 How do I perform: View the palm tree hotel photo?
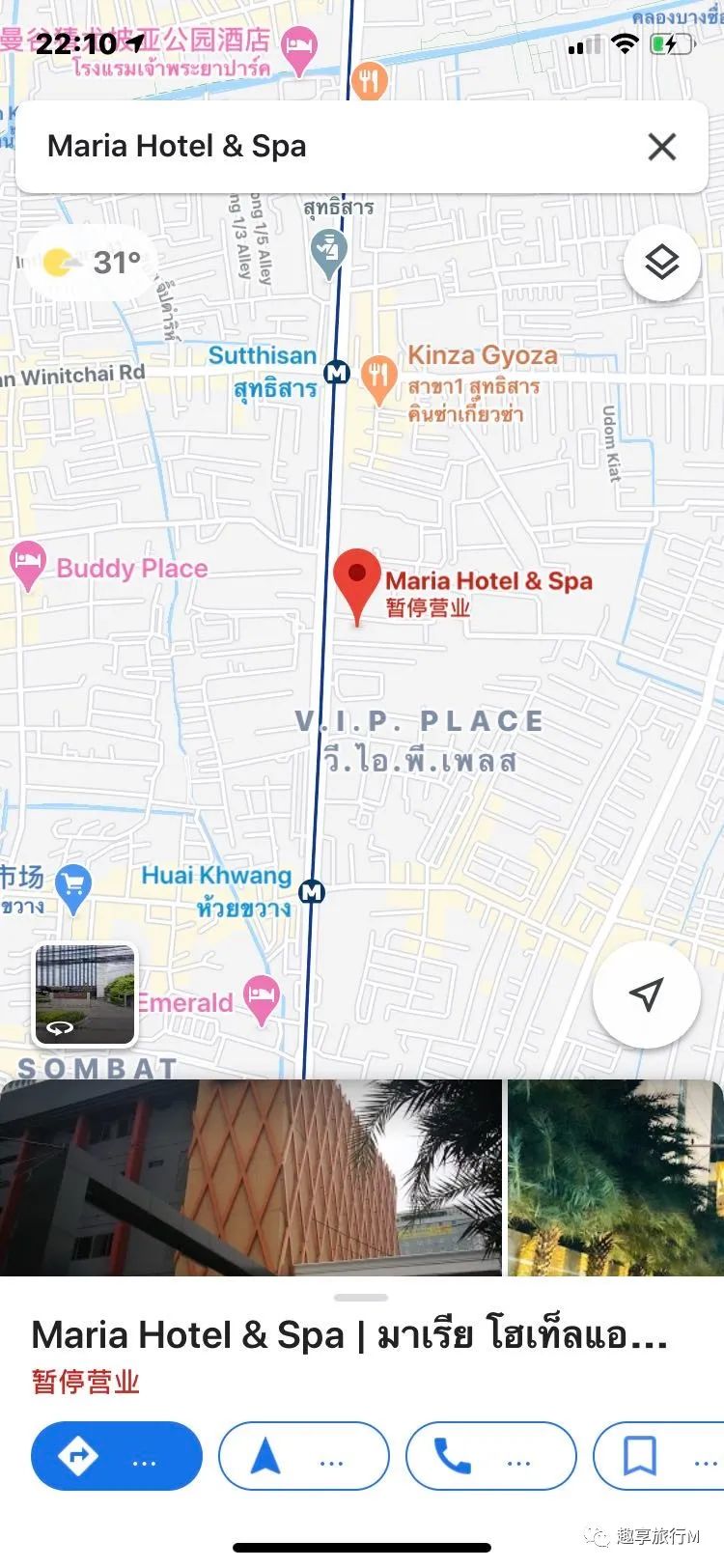pyautogui.click(x=614, y=1178)
